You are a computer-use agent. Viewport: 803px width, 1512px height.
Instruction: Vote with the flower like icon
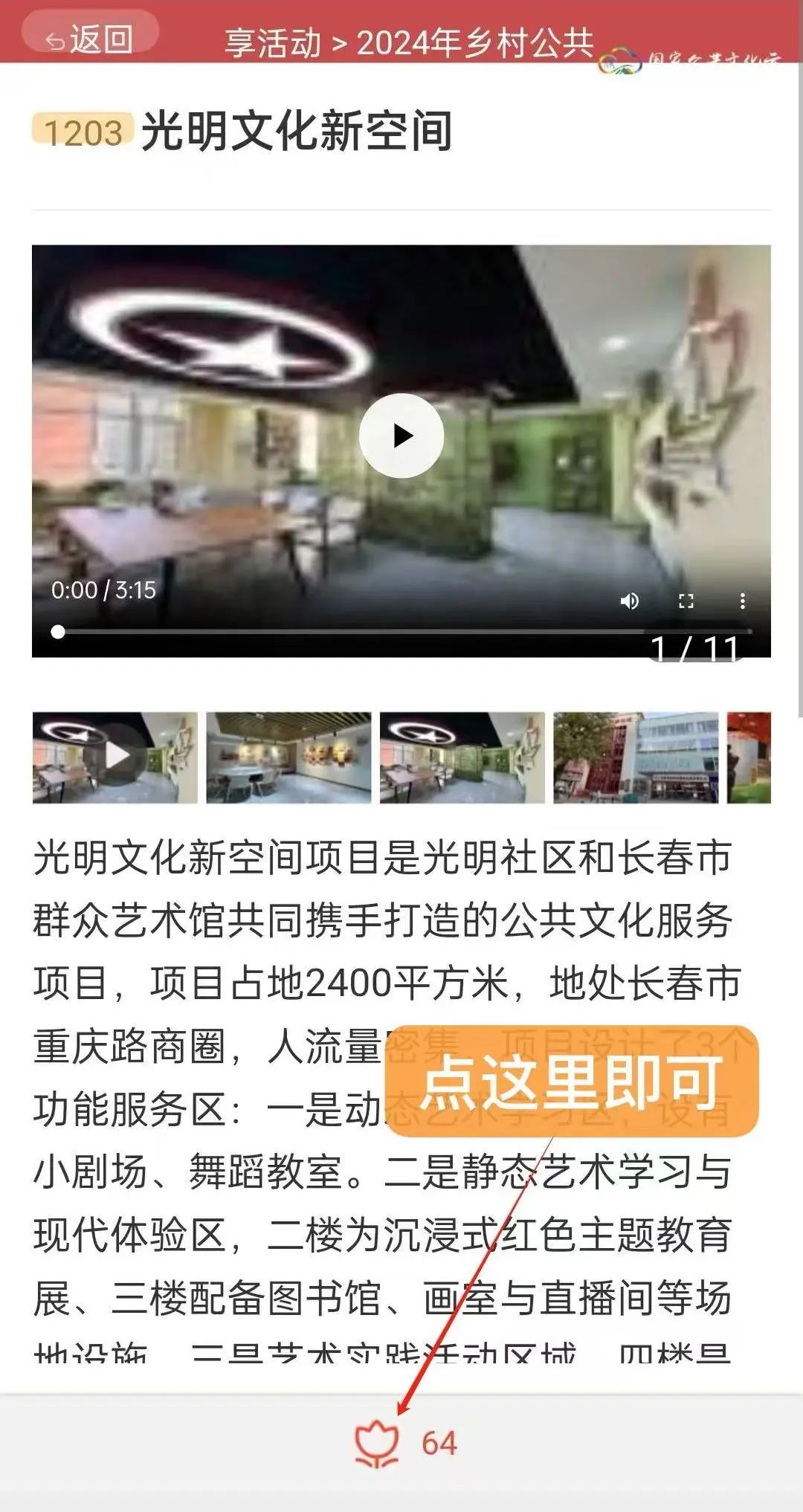tap(377, 1444)
